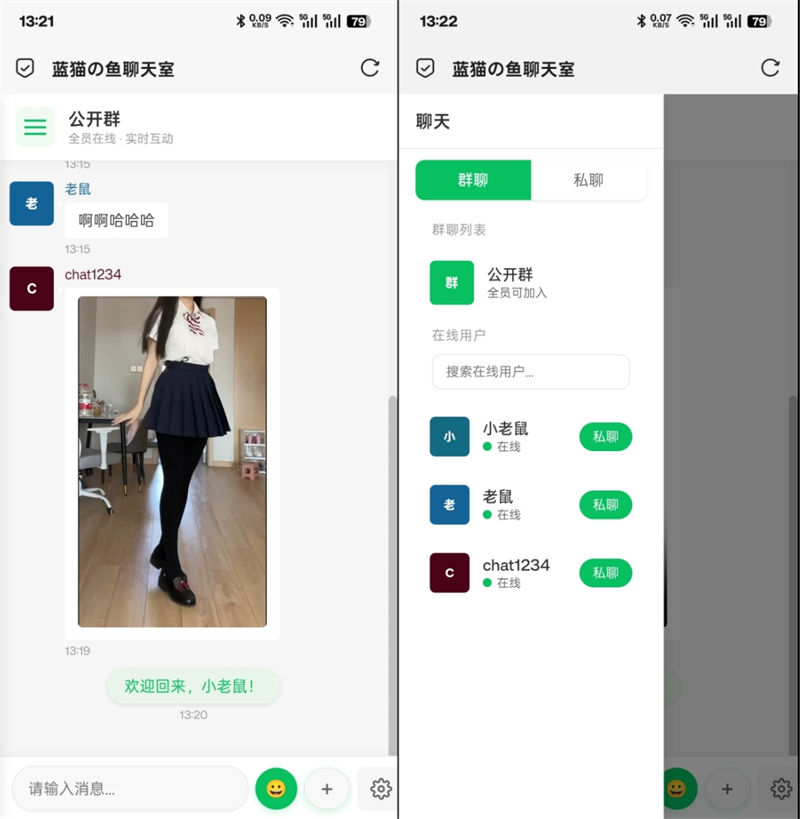Focus the 请输入消息 message field
Image resolution: width=800 pixels, height=819 pixels.
[130, 788]
